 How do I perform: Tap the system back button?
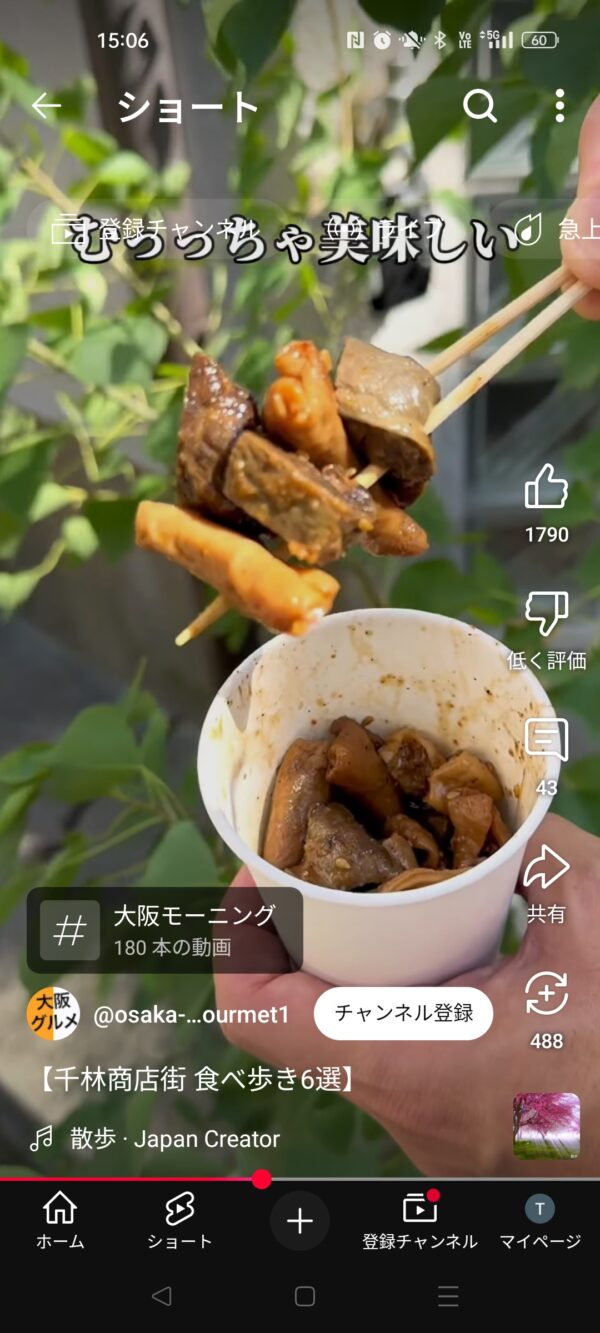click(161, 1297)
